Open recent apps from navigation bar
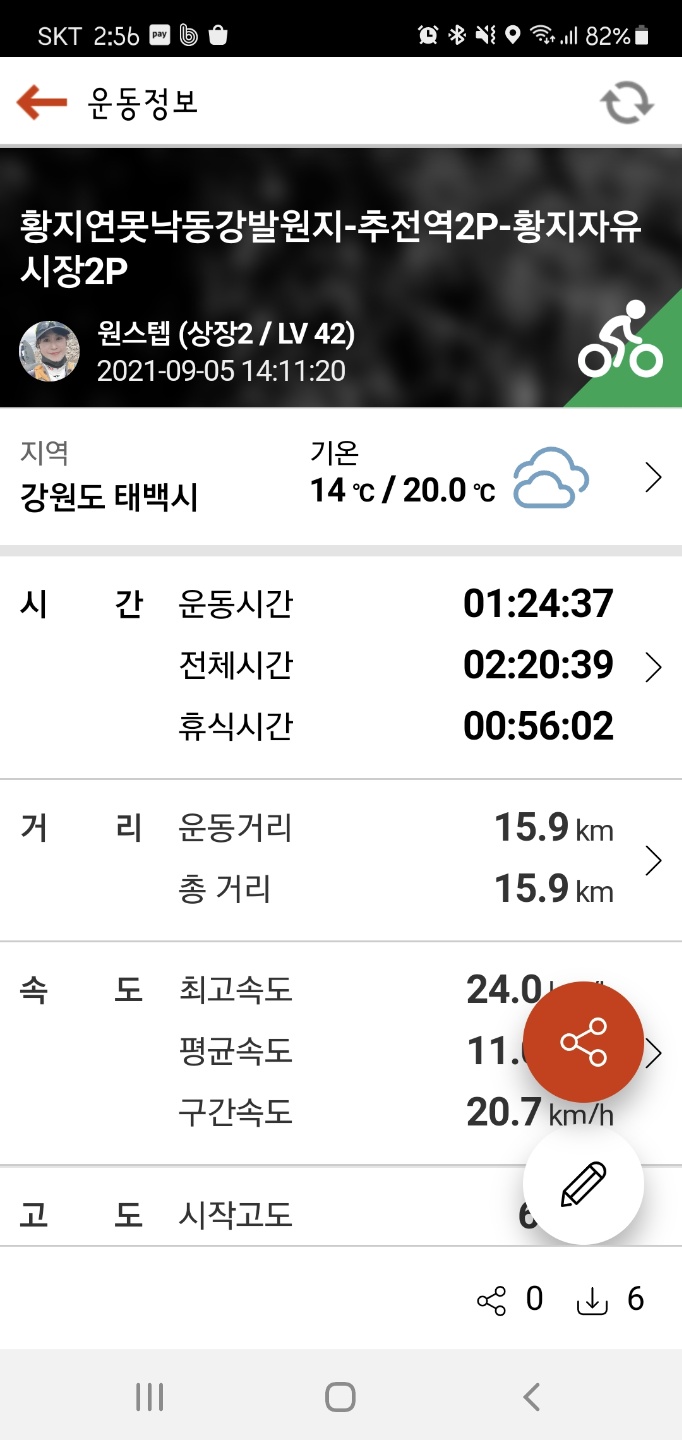Viewport: 682px width, 1440px height. (x=149, y=1396)
